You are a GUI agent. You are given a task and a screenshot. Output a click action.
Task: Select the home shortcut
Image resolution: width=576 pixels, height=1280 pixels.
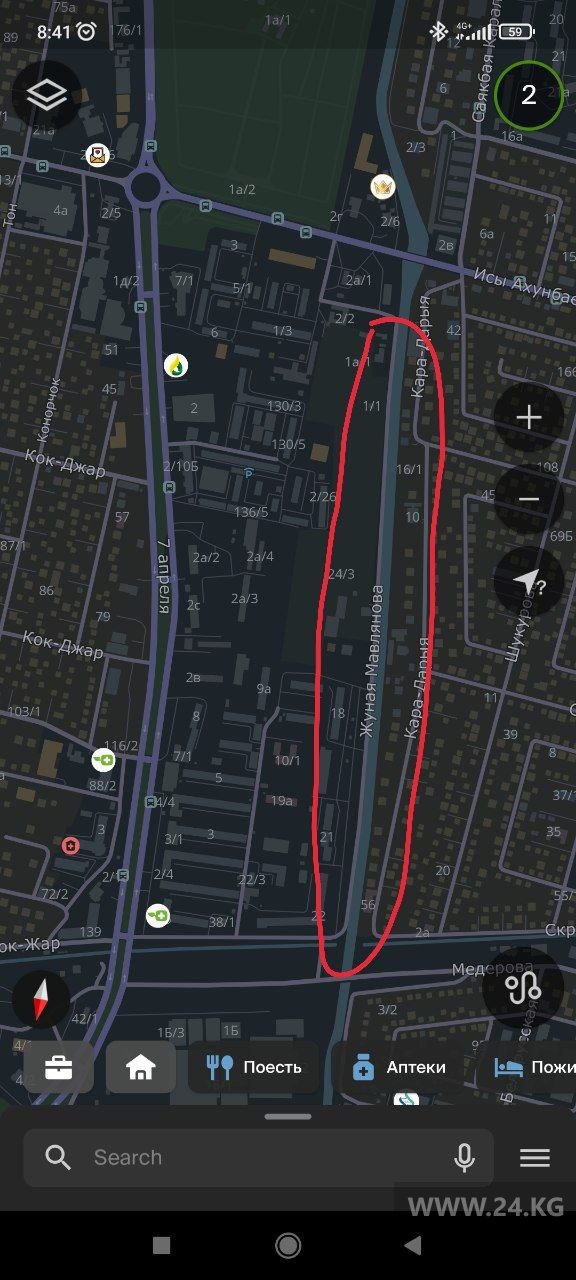tap(141, 1067)
